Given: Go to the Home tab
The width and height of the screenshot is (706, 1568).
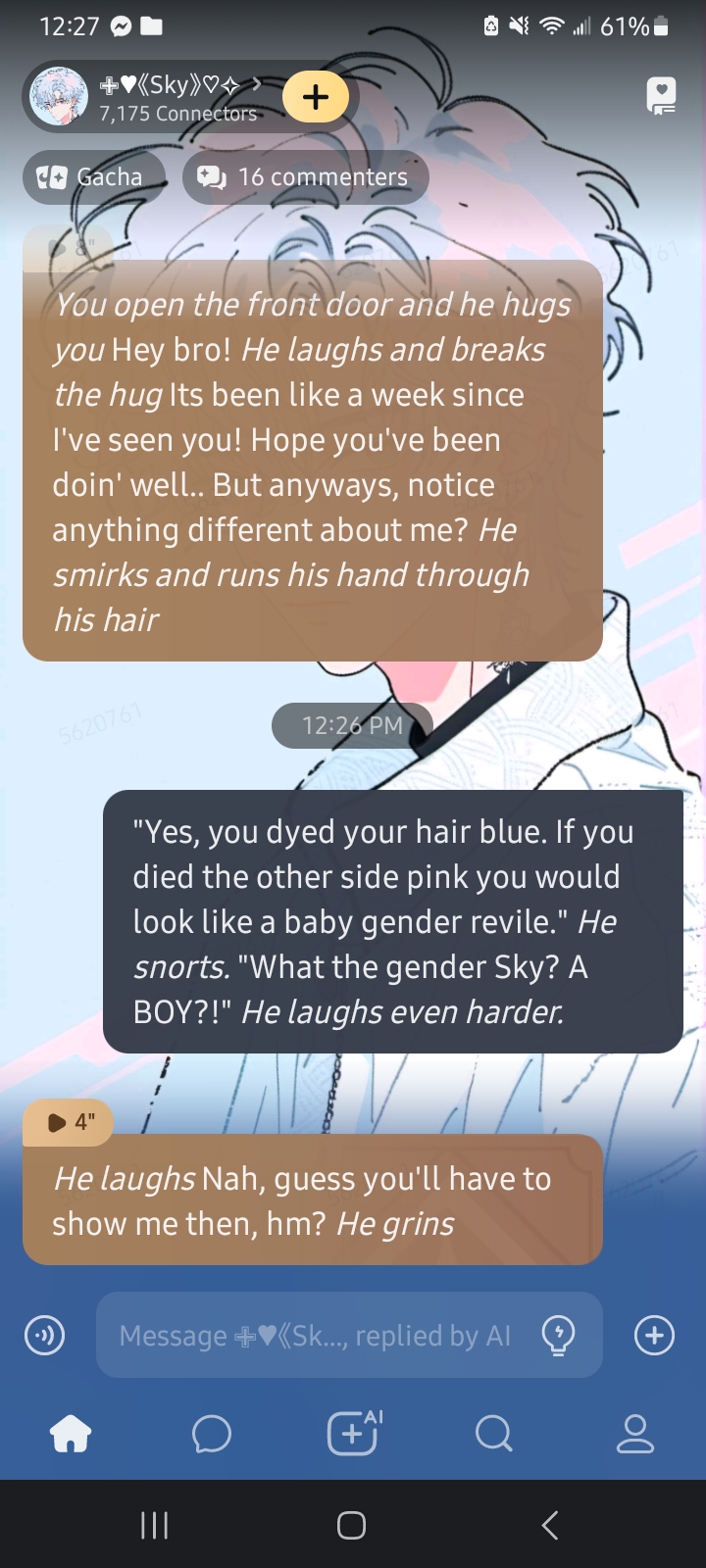Looking at the screenshot, I should (x=71, y=1435).
